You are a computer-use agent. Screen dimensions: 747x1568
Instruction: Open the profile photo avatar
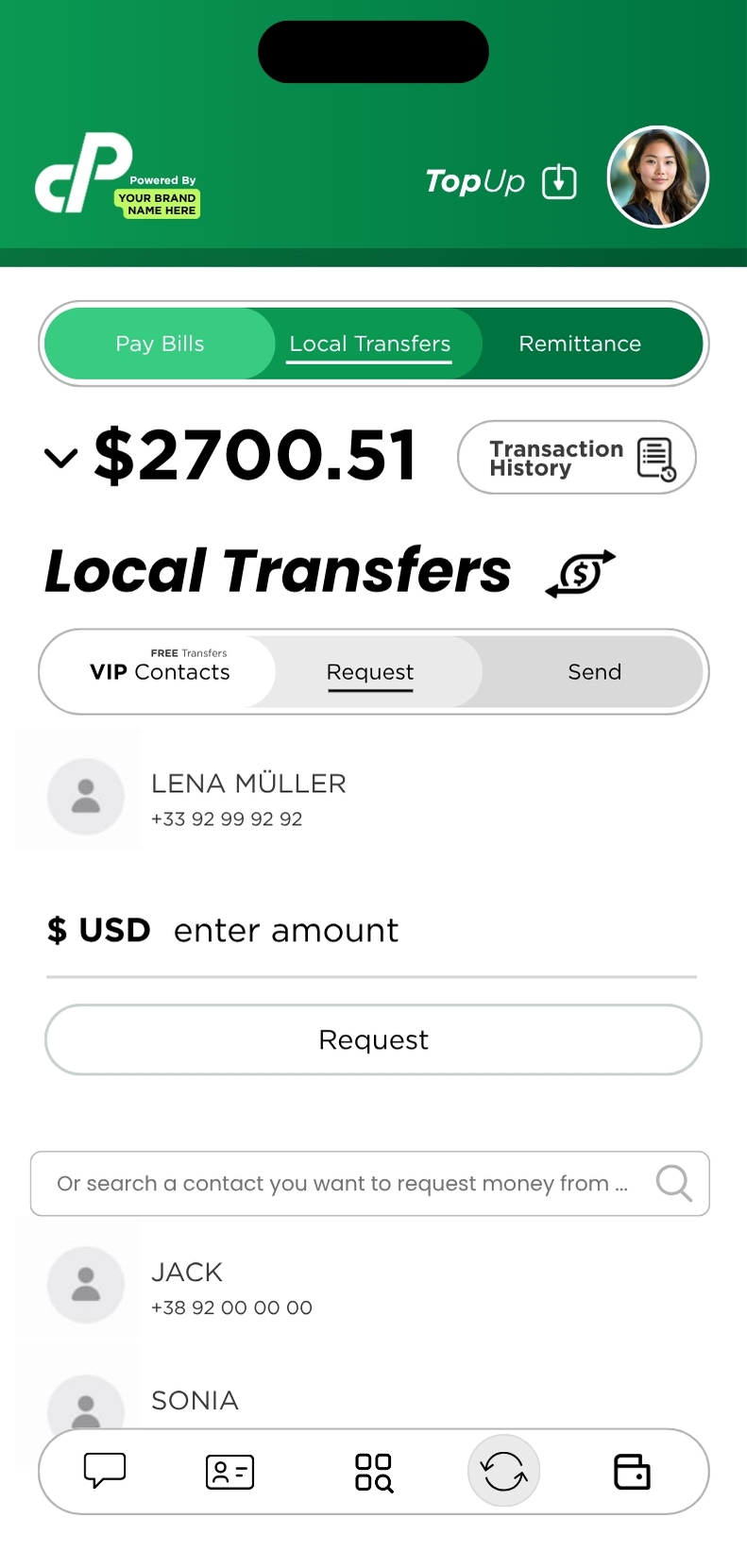657,177
